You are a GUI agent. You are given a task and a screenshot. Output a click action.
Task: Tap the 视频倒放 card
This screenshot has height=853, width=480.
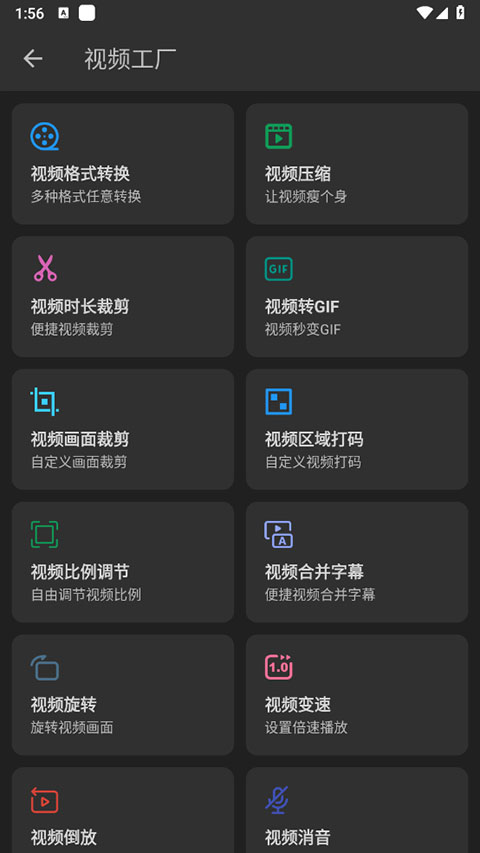[x=123, y=810]
